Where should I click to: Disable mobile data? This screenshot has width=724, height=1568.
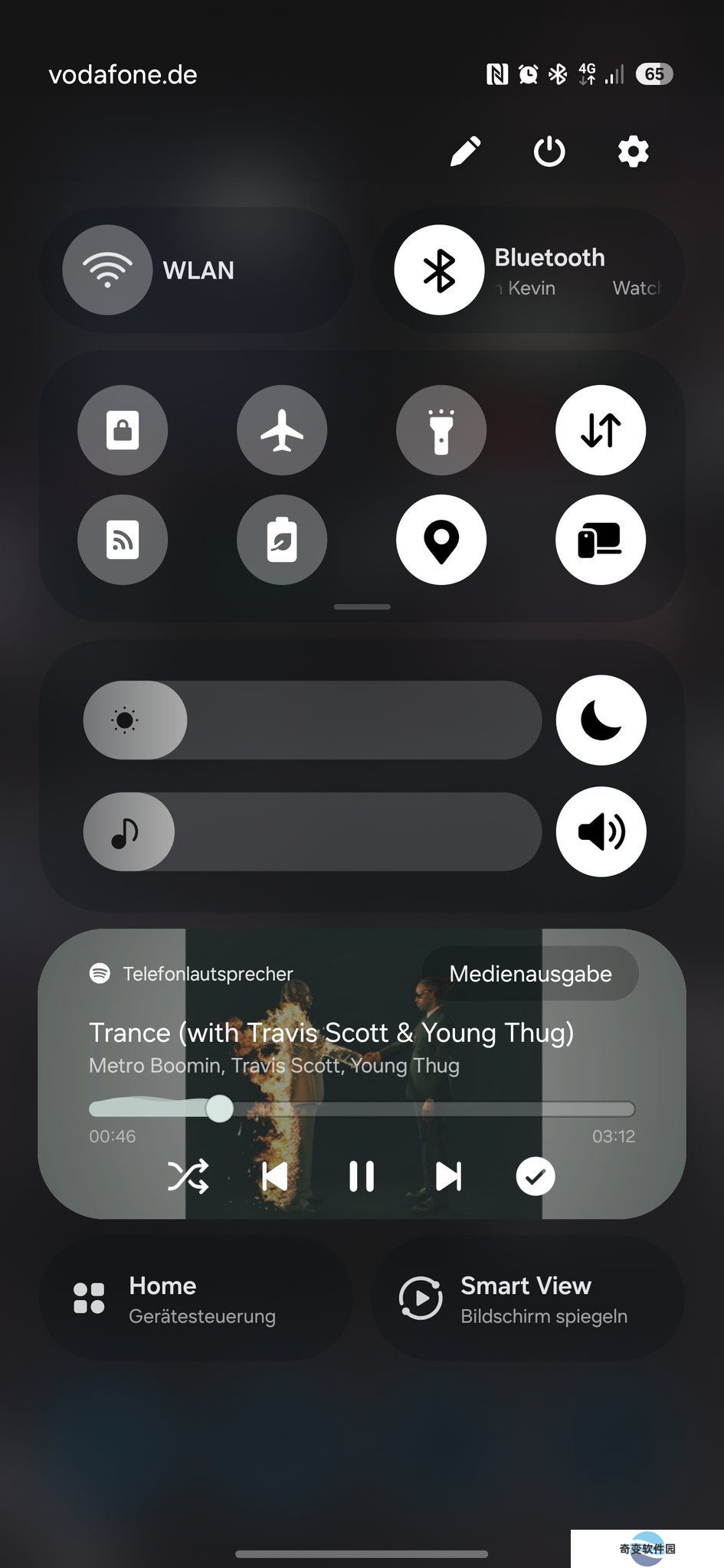(601, 430)
